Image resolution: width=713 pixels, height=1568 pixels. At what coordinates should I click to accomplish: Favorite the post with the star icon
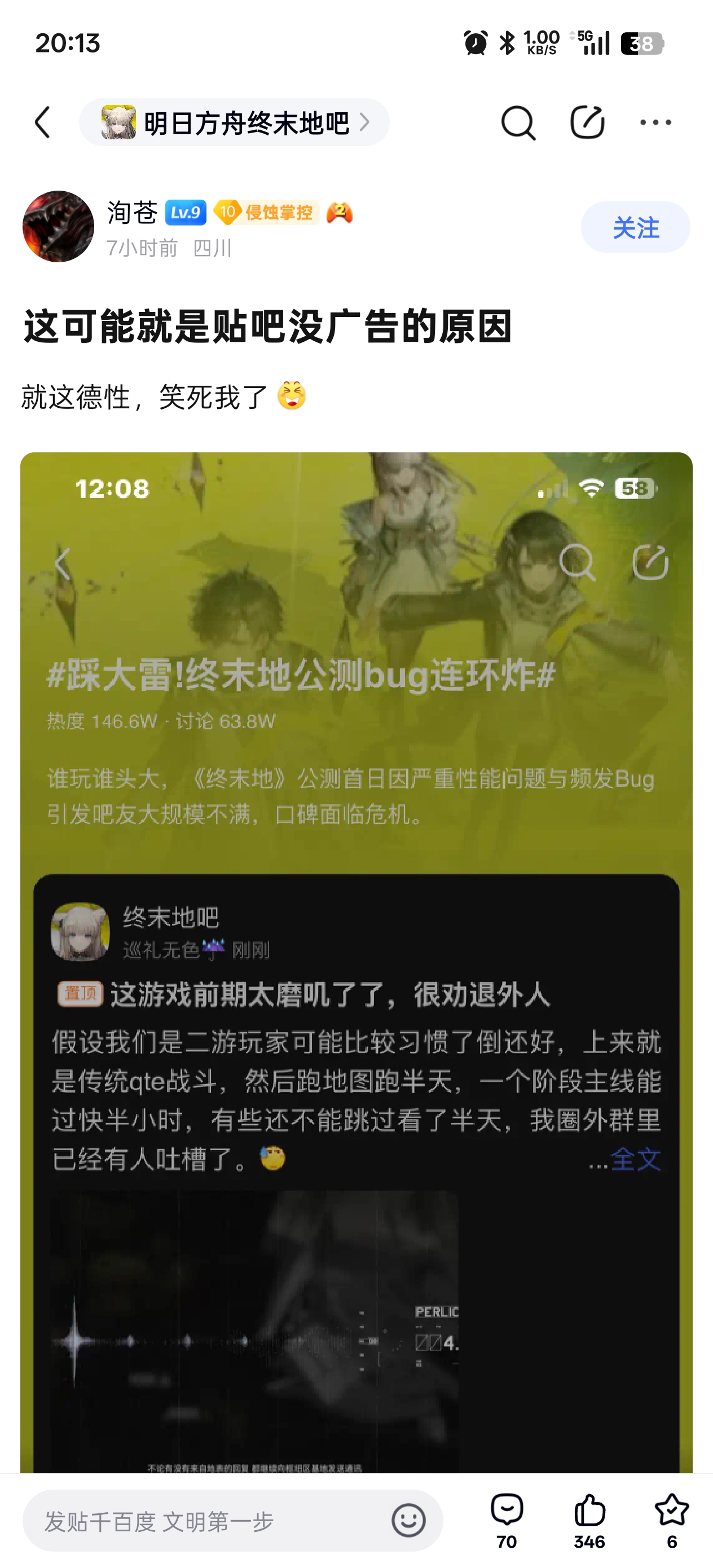672,1521
